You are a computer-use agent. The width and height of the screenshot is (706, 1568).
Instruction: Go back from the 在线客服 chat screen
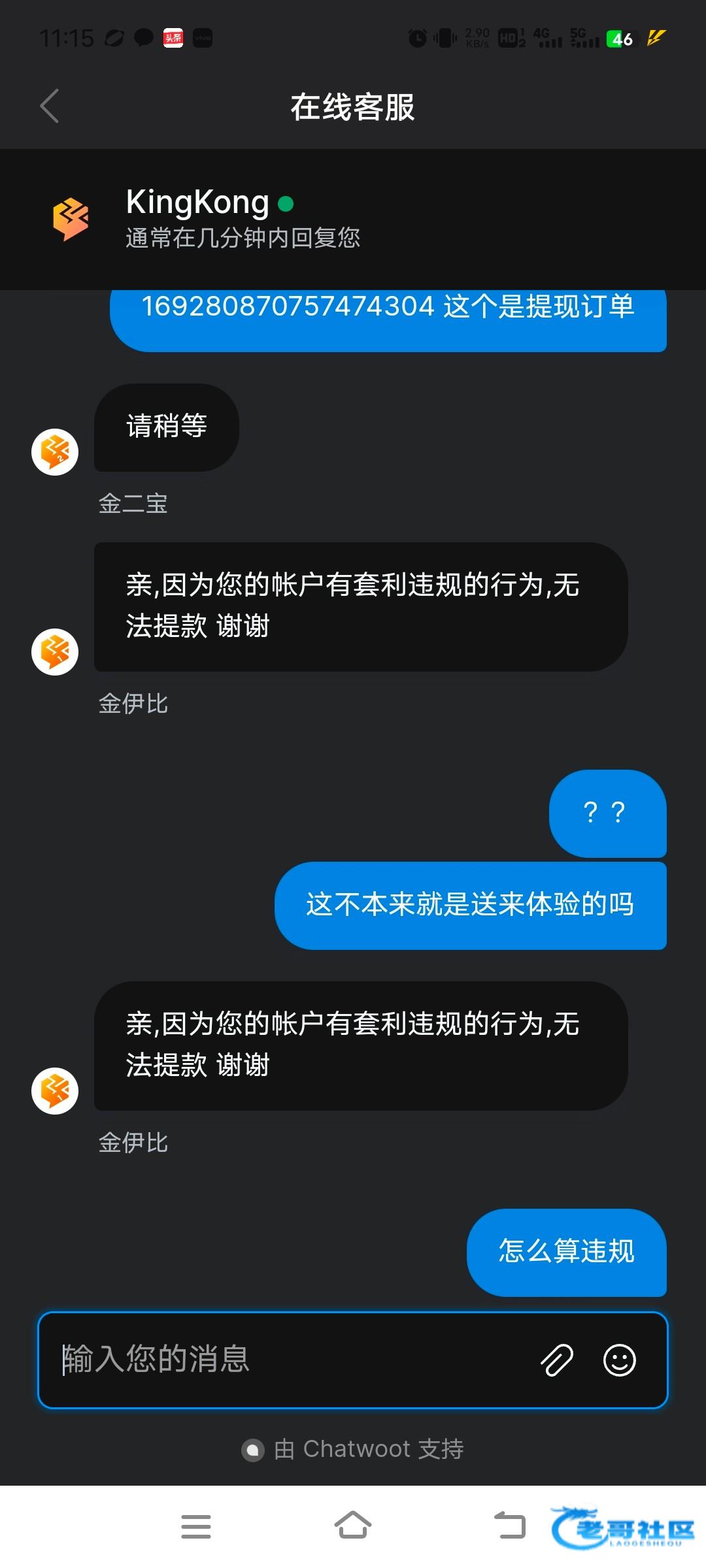pos(50,106)
